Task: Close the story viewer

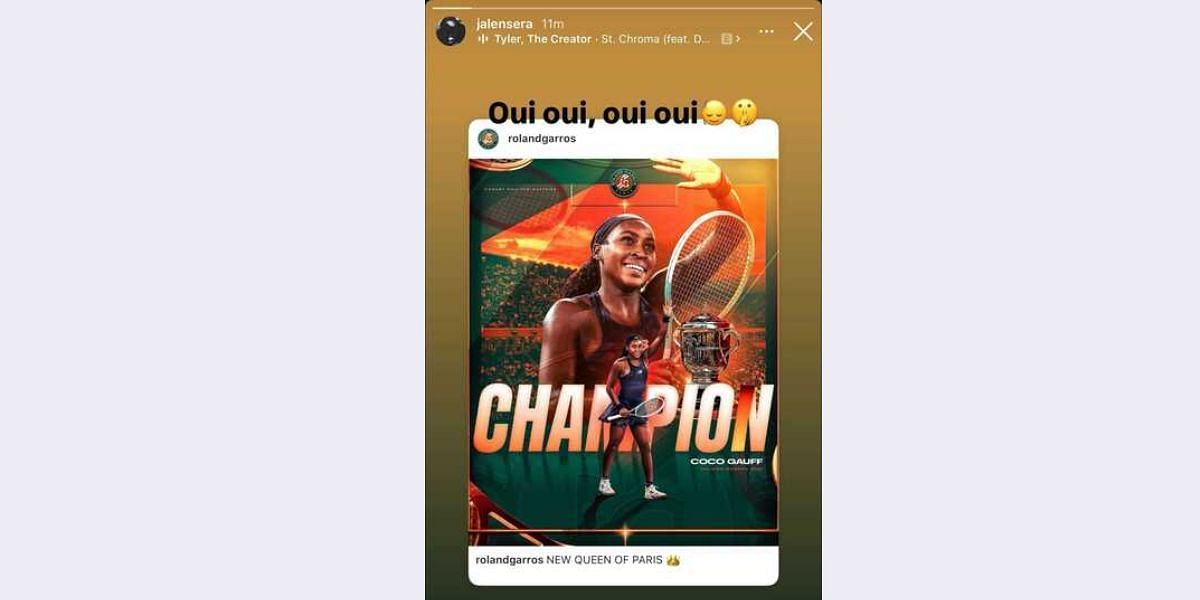Action: 803,31
